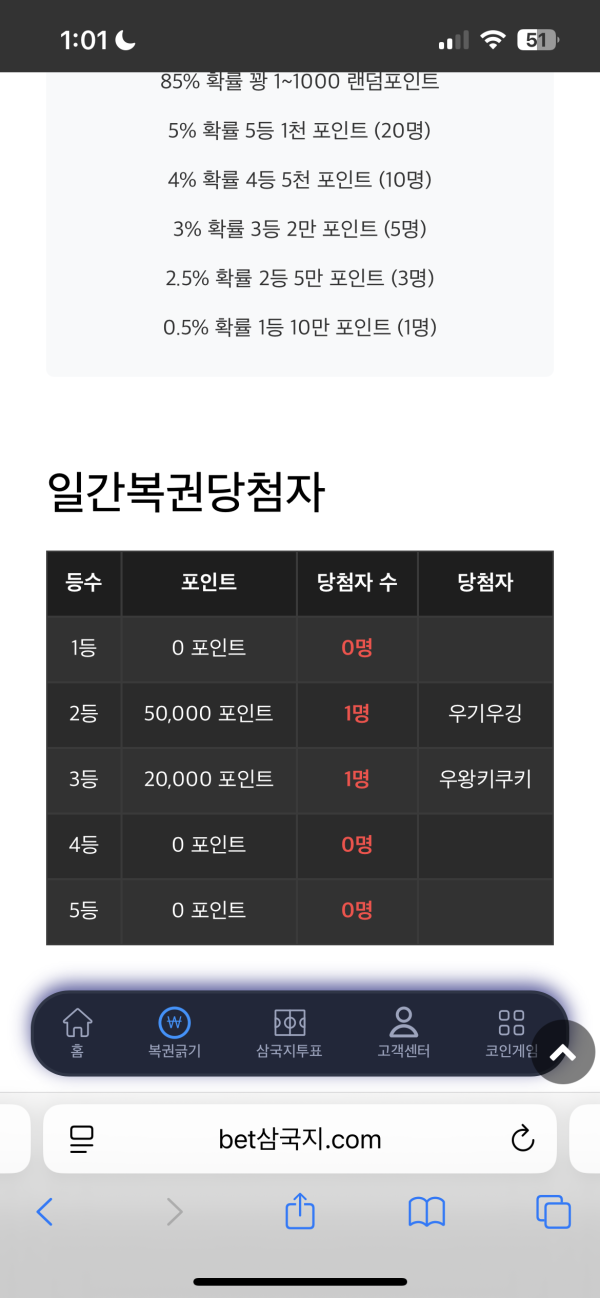Open the 고객센터 tab
The width and height of the screenshot is (600, 1298).
(x=403, y=1033)
